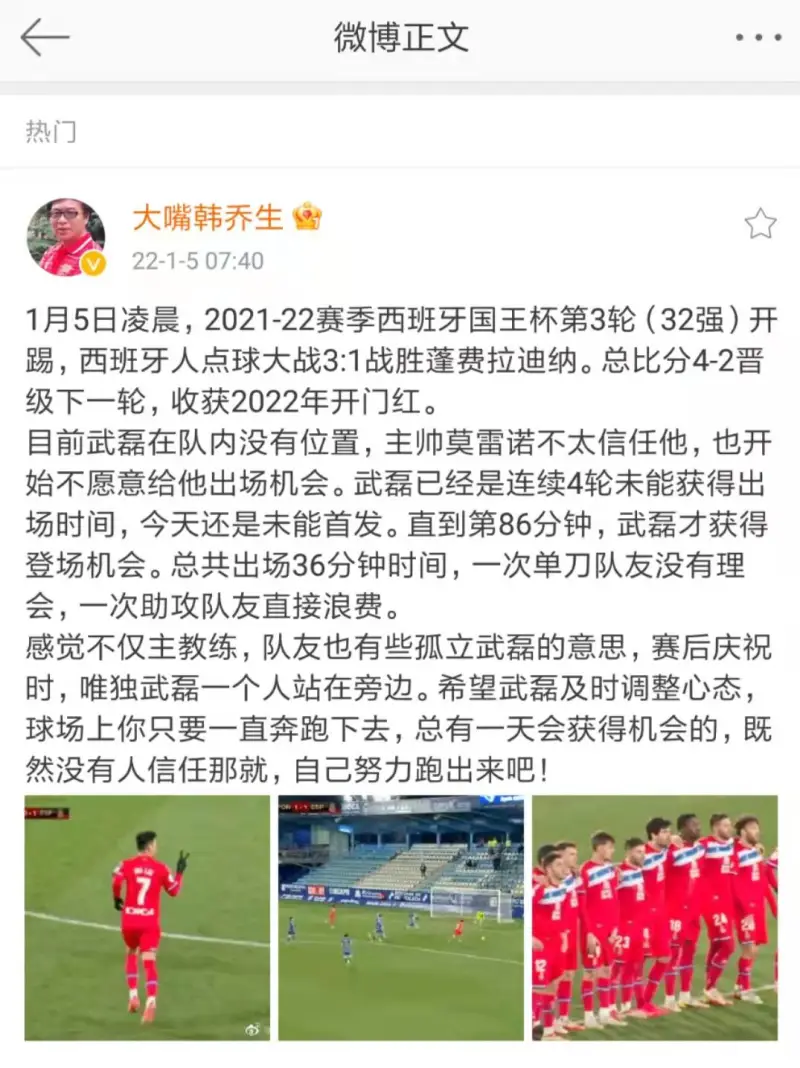This screenshot has height=1068, width=800.
Task: Go back using the arrow icon
Action: pos(45,39)
